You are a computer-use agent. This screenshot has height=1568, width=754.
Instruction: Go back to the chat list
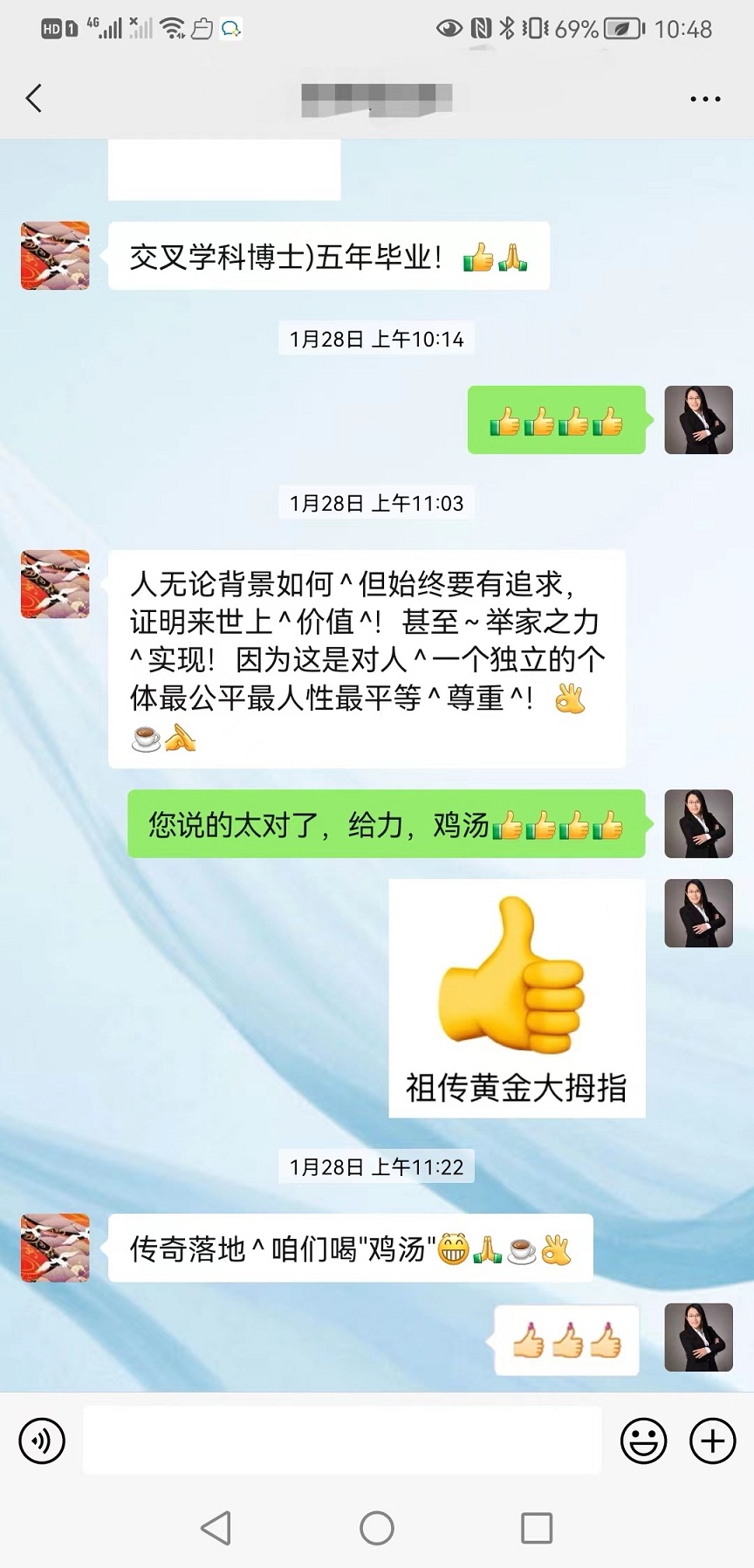click(x=35, y=99)
